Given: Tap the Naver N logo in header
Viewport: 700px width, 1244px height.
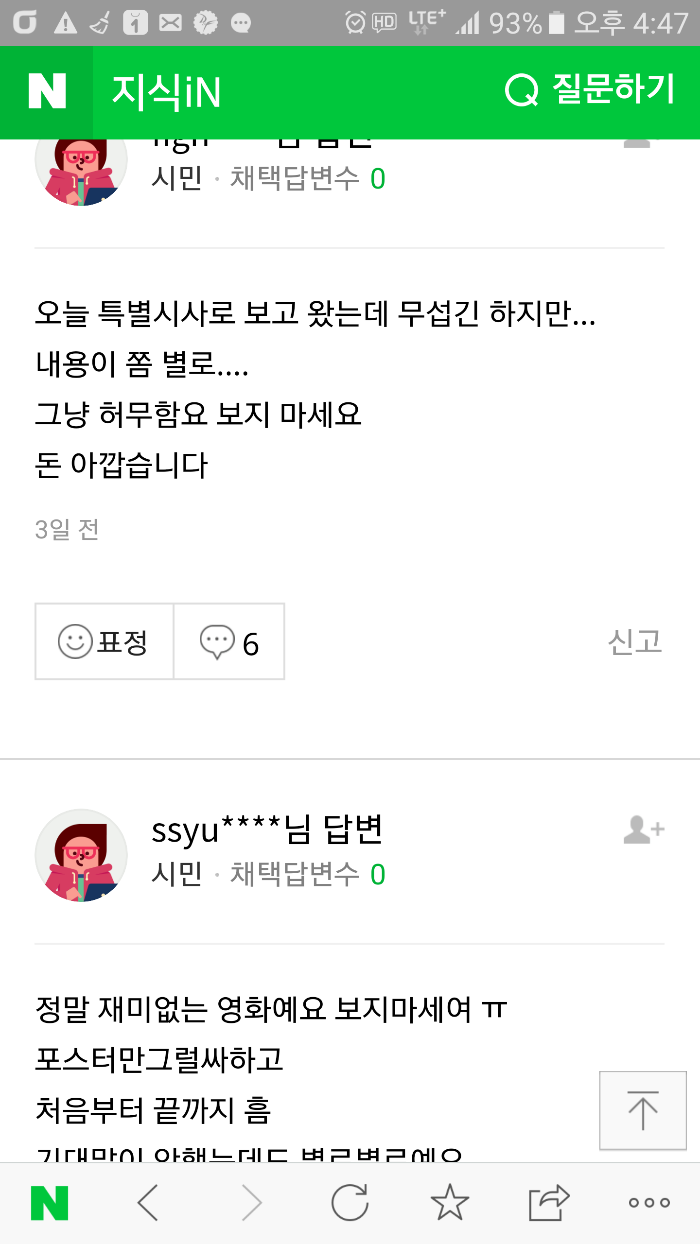Looking at the screenshot, I should point(46,92).
